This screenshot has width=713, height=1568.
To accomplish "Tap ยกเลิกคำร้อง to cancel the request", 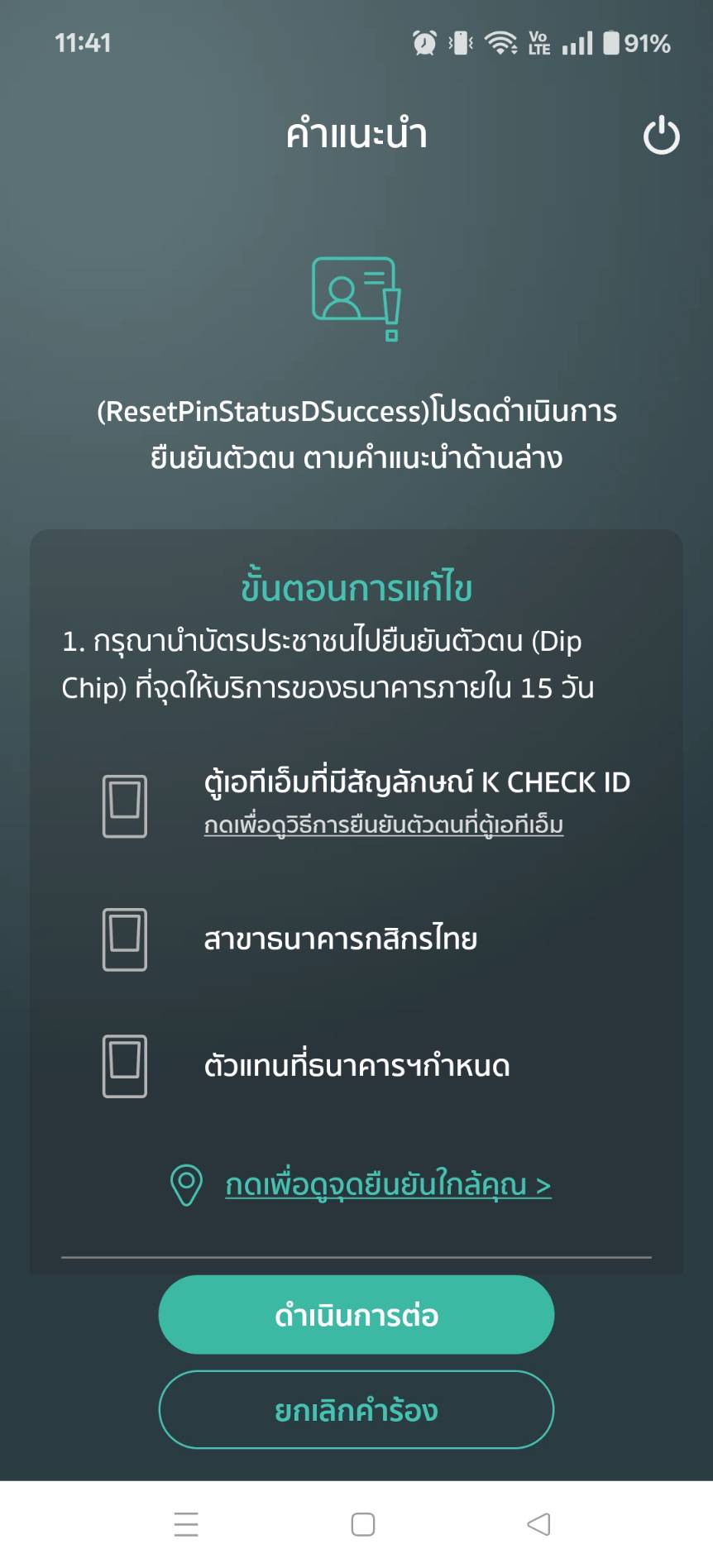I will point(356,1409).
